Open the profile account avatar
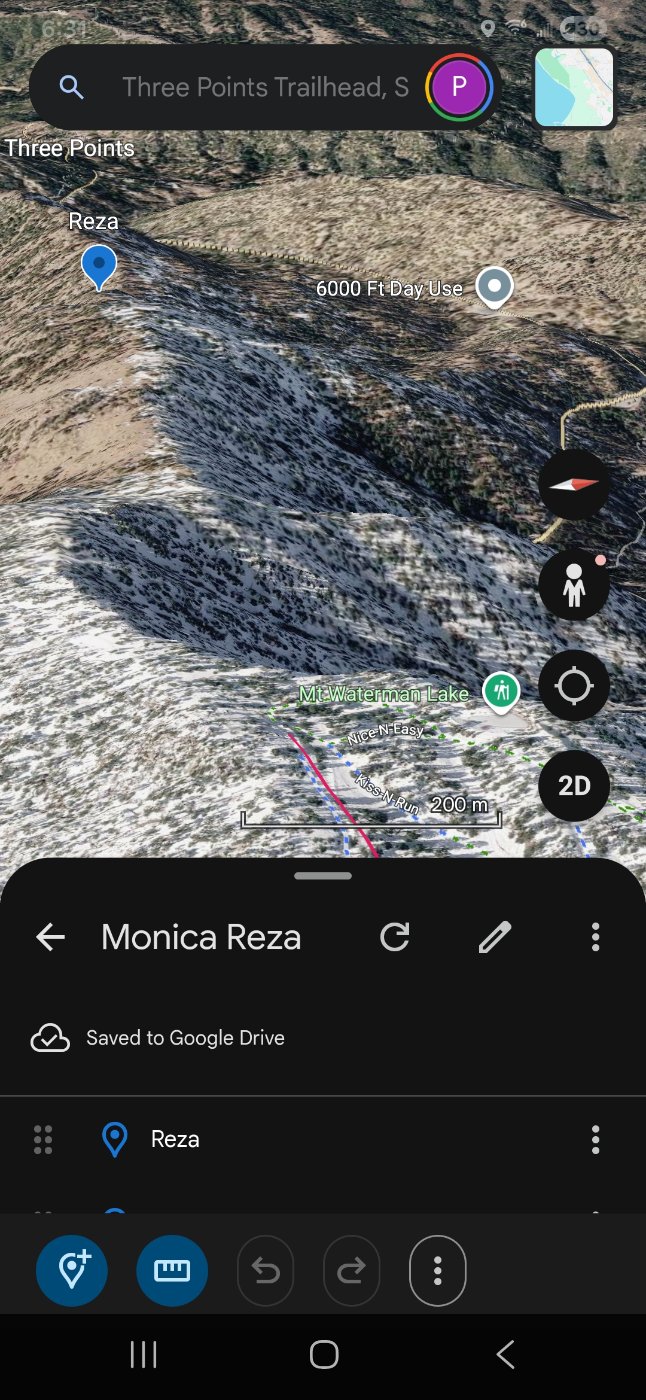Screen dimensions: 646x1400 click(459, 88)
